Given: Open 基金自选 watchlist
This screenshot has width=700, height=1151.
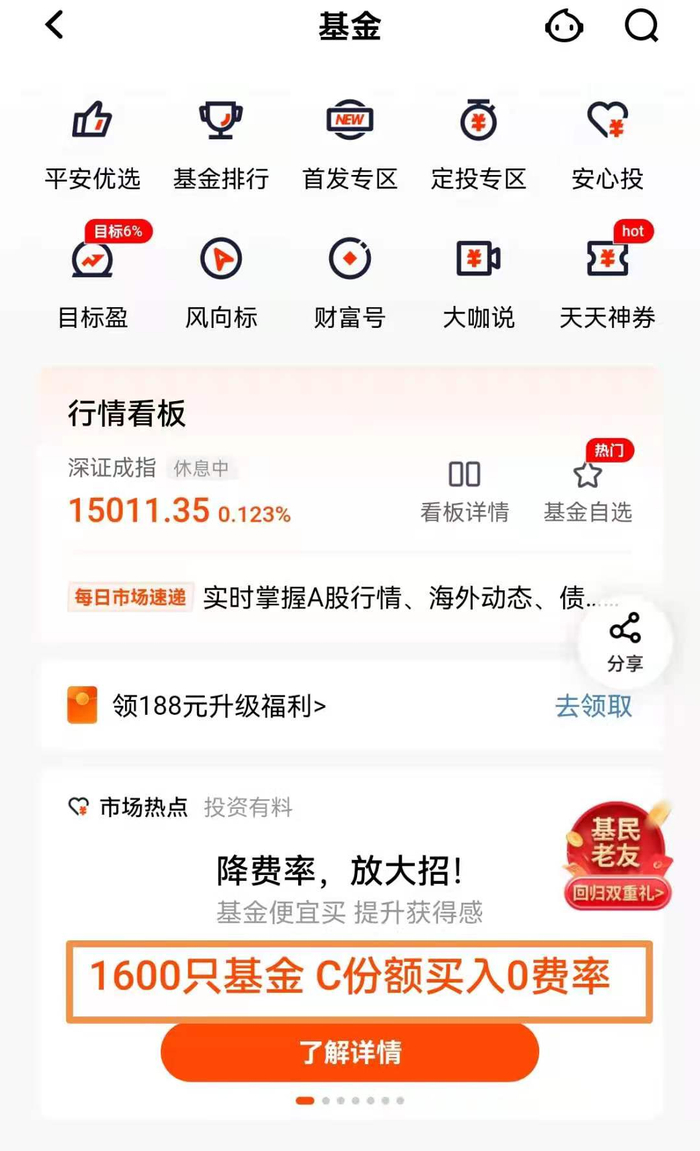Looking at the screenshot, I should tap(588, 484).
